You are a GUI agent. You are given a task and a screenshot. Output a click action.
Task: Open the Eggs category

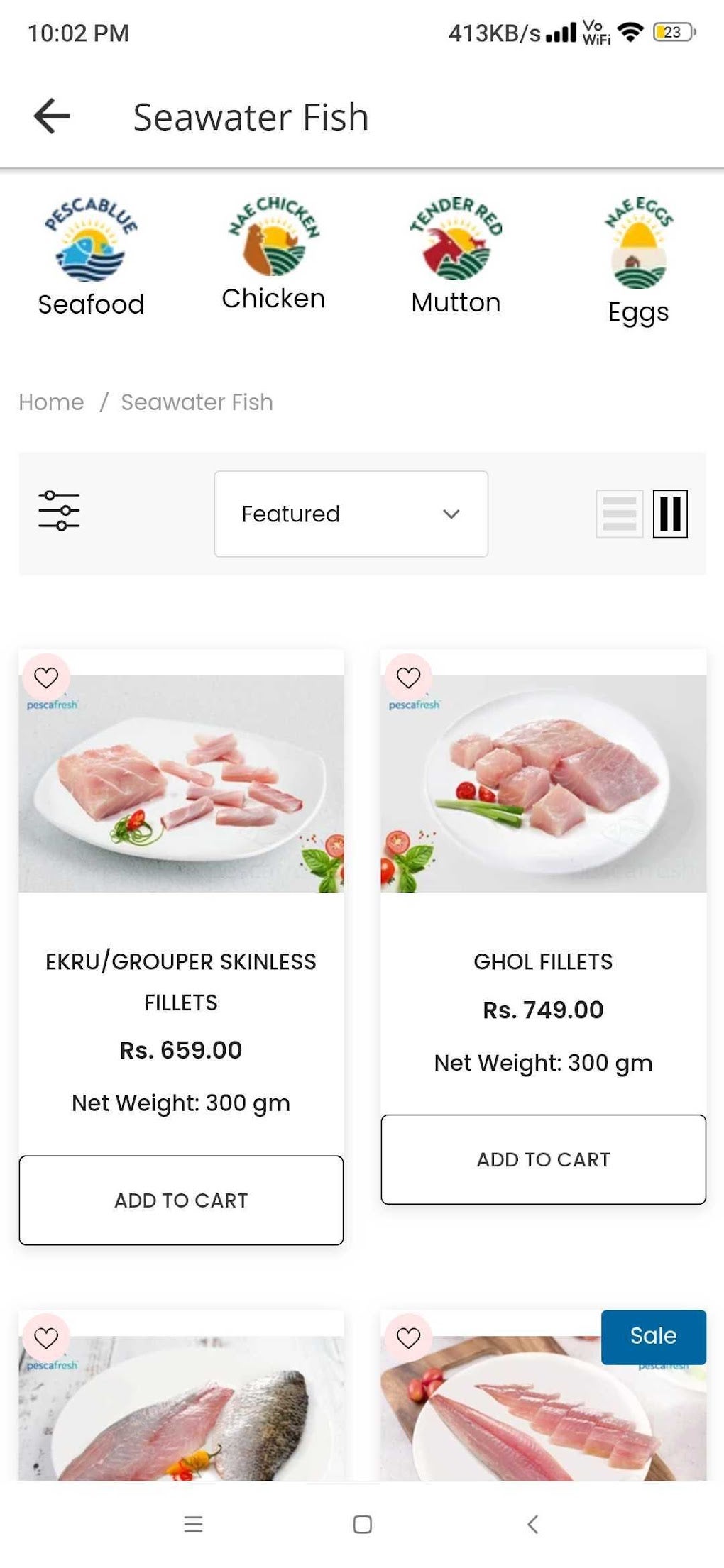[638, 260]
